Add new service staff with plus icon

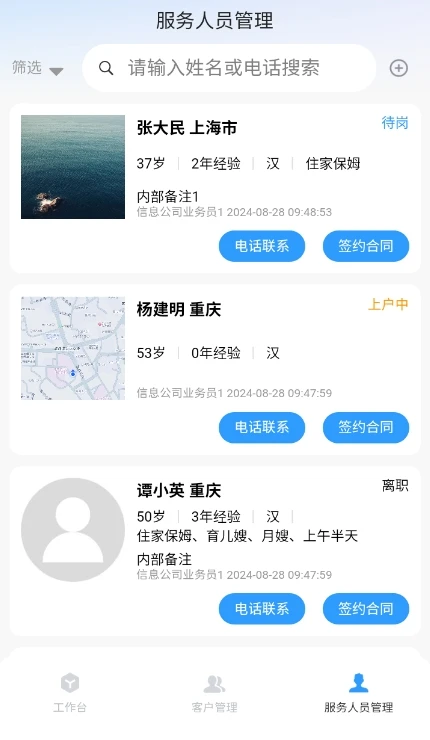(399, 68)
